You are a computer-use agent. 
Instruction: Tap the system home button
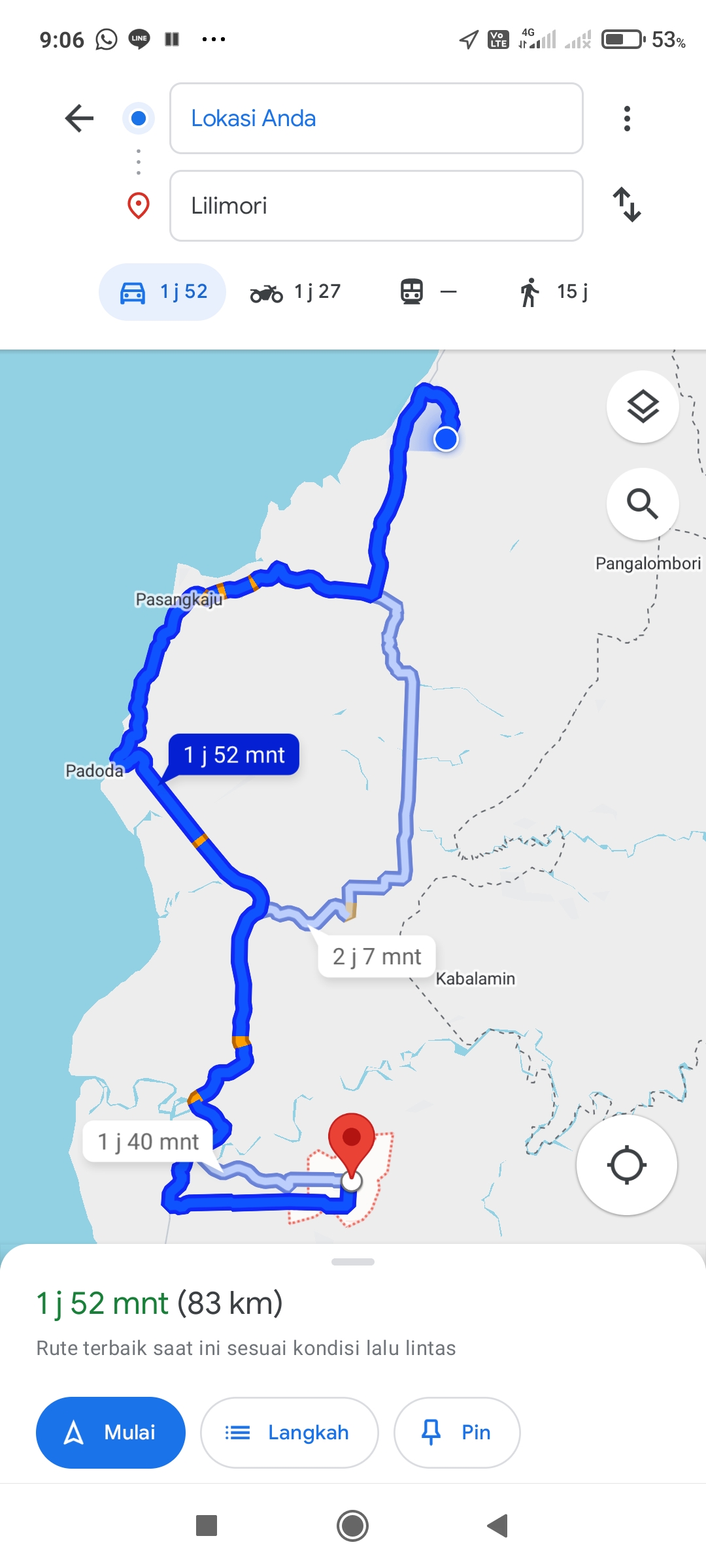pos(352,1526)
